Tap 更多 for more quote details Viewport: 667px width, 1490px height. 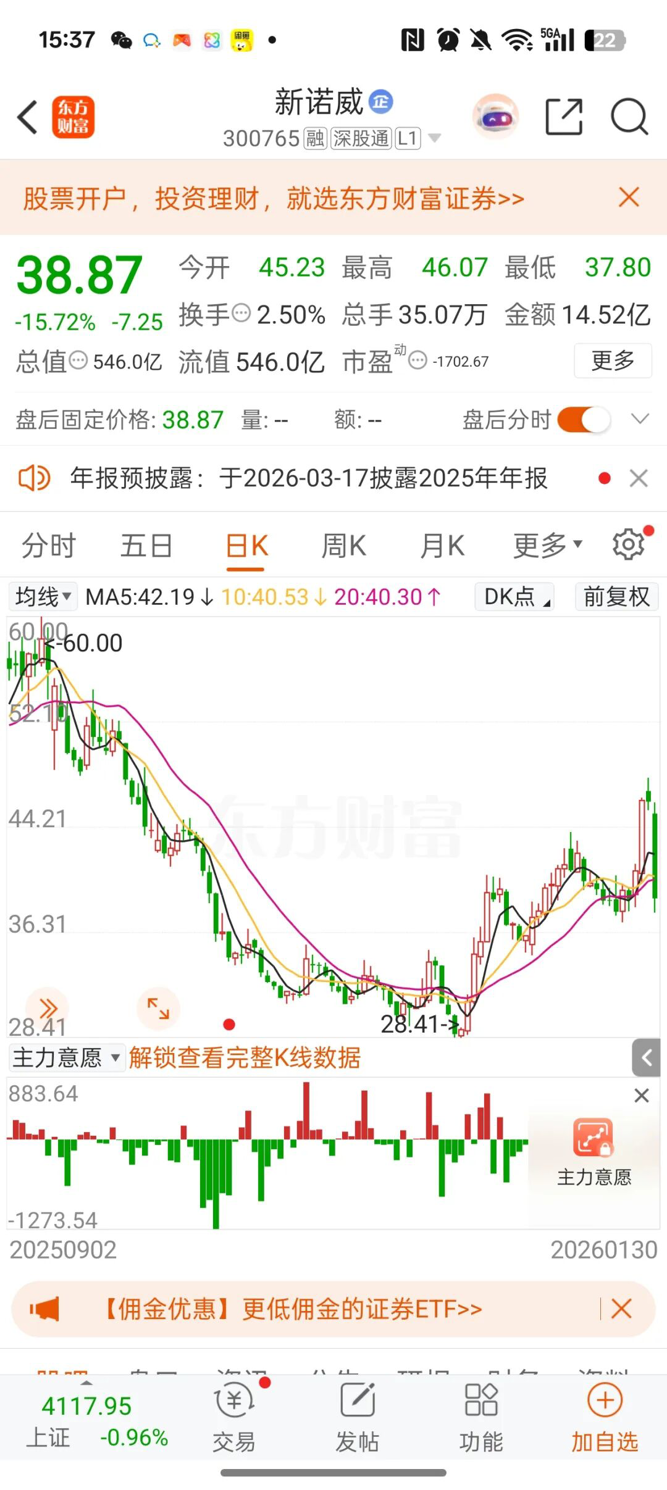(612, 360)
